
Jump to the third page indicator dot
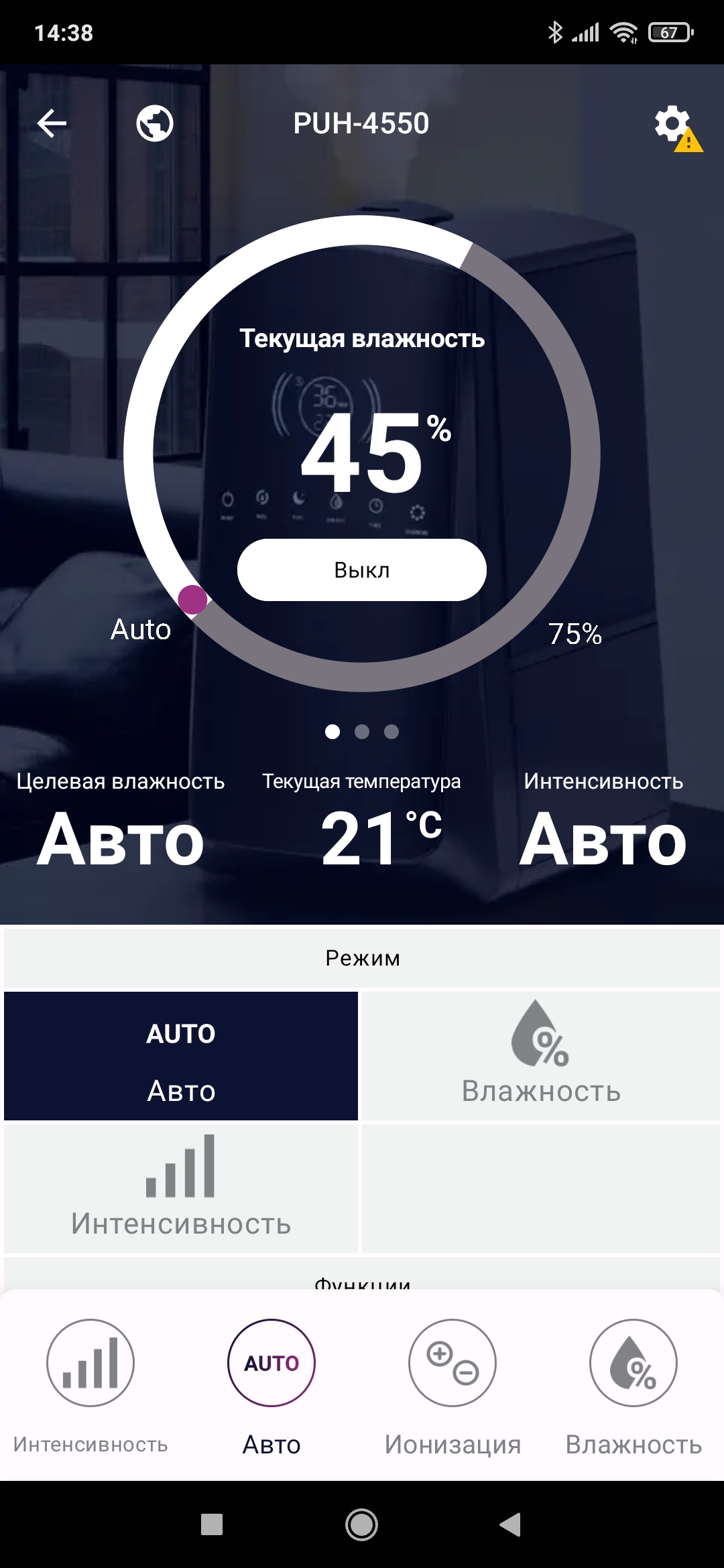pyautogui.click(x=391, y=732)
